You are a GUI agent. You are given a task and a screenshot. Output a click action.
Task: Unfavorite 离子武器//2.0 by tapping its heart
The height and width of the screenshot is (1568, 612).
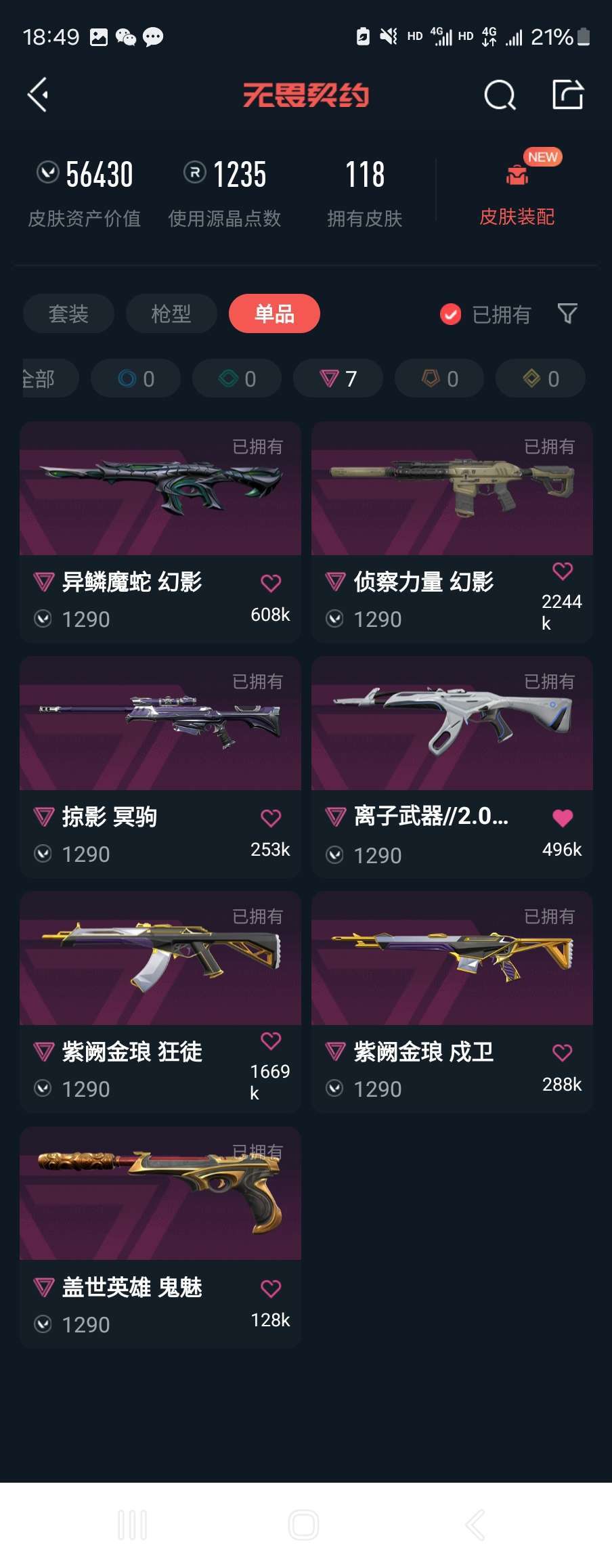(x=561, y=819)
